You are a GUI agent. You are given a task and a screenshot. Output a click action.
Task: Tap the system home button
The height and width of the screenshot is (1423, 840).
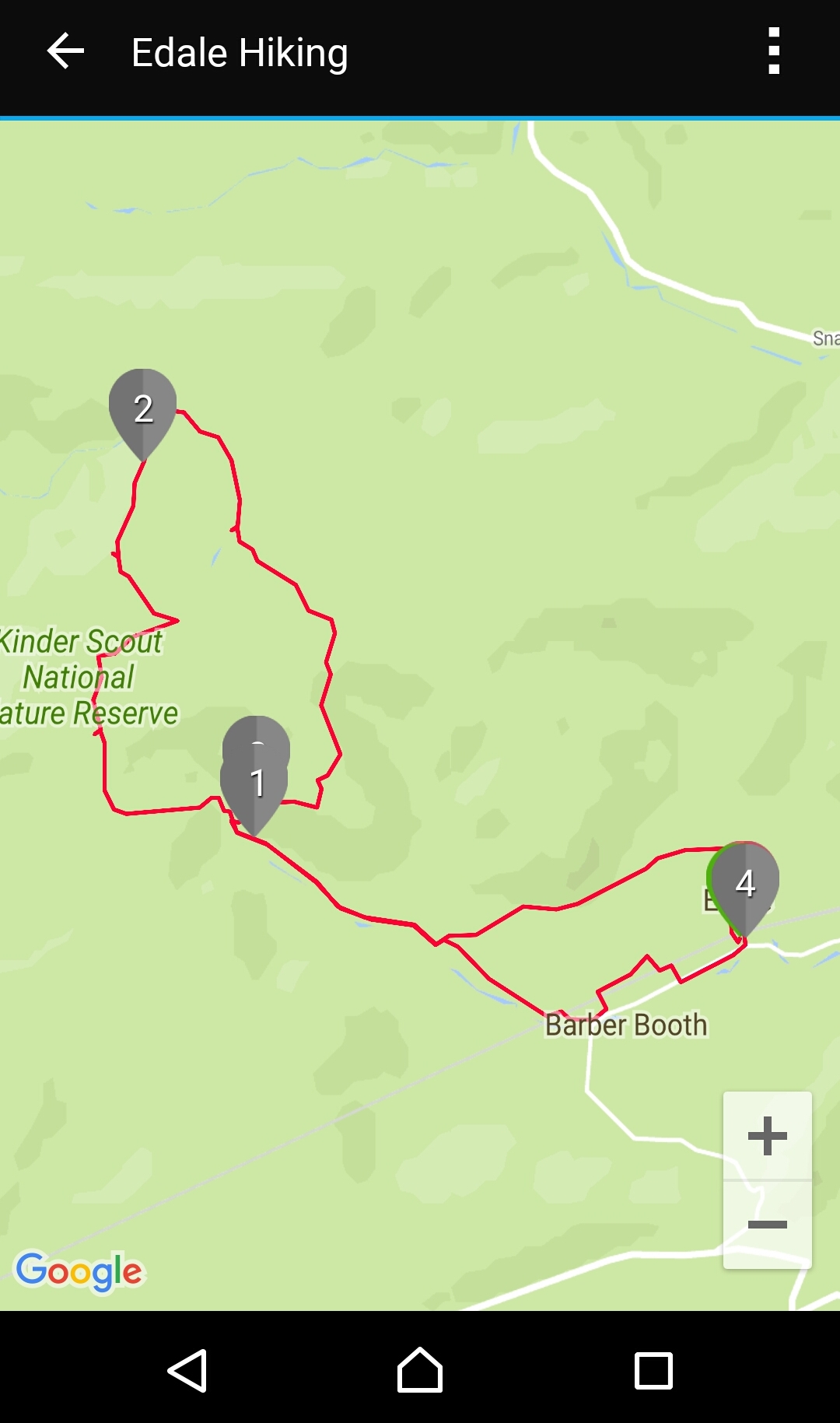[420, 1370]
